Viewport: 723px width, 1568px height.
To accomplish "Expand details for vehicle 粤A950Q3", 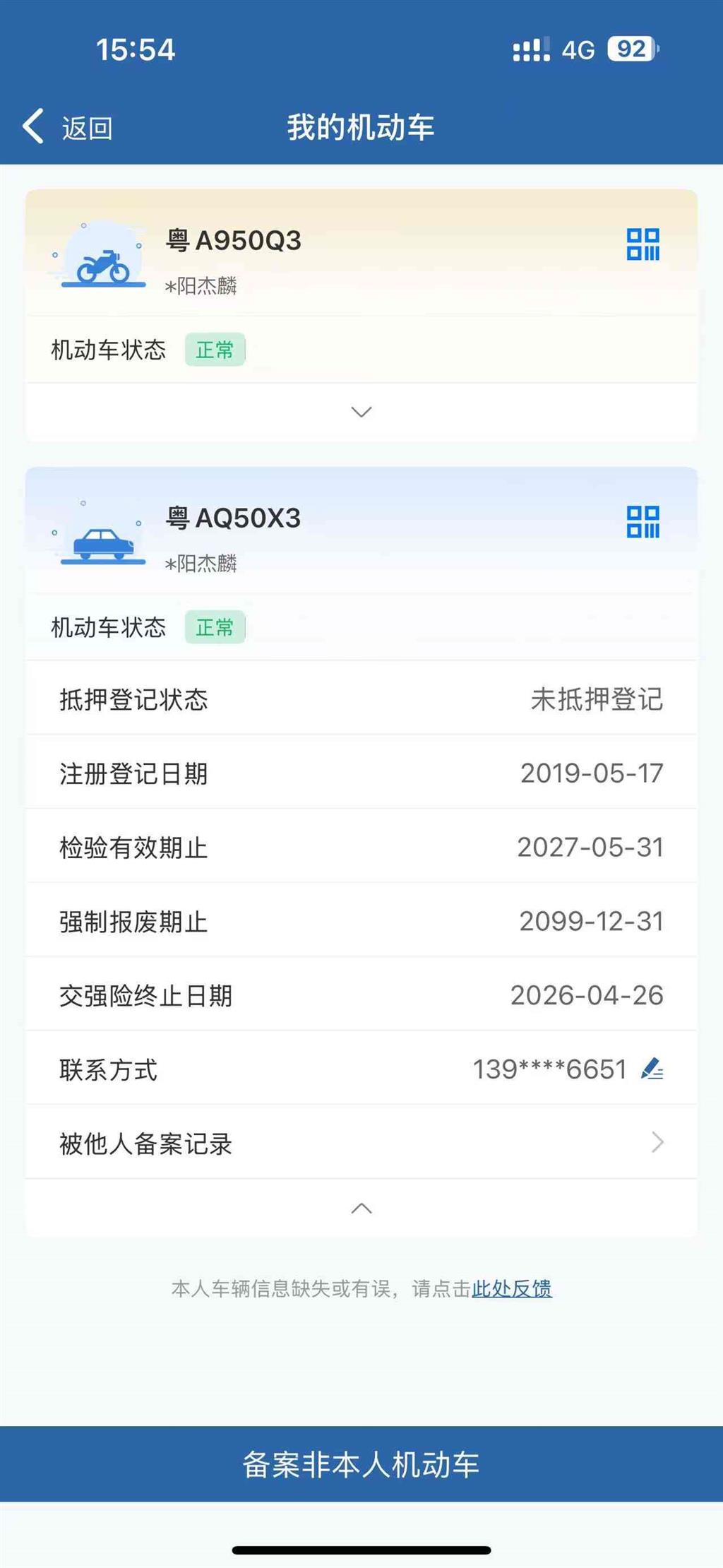I will (361, 411).
